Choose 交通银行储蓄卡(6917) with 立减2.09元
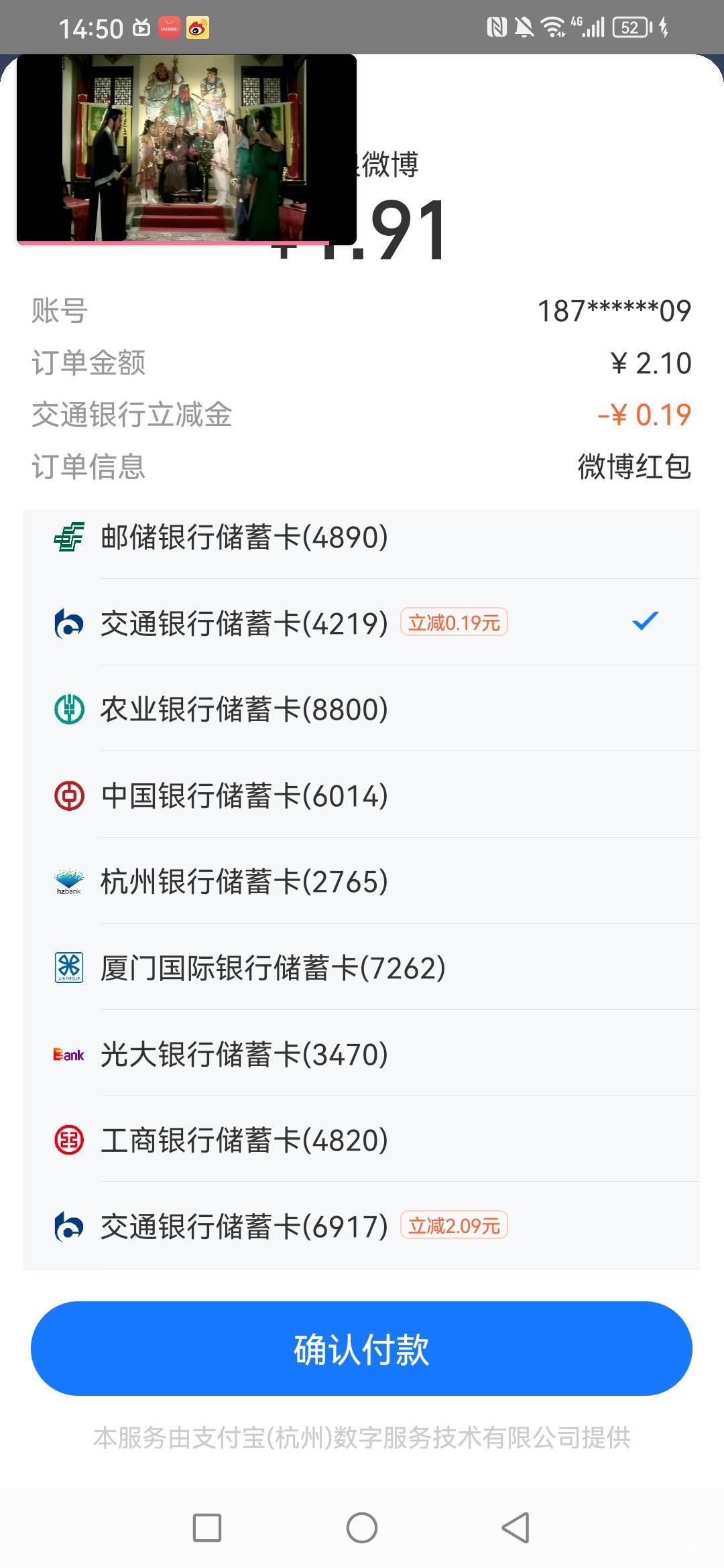724x1568 pixels. pos(361,1226)
